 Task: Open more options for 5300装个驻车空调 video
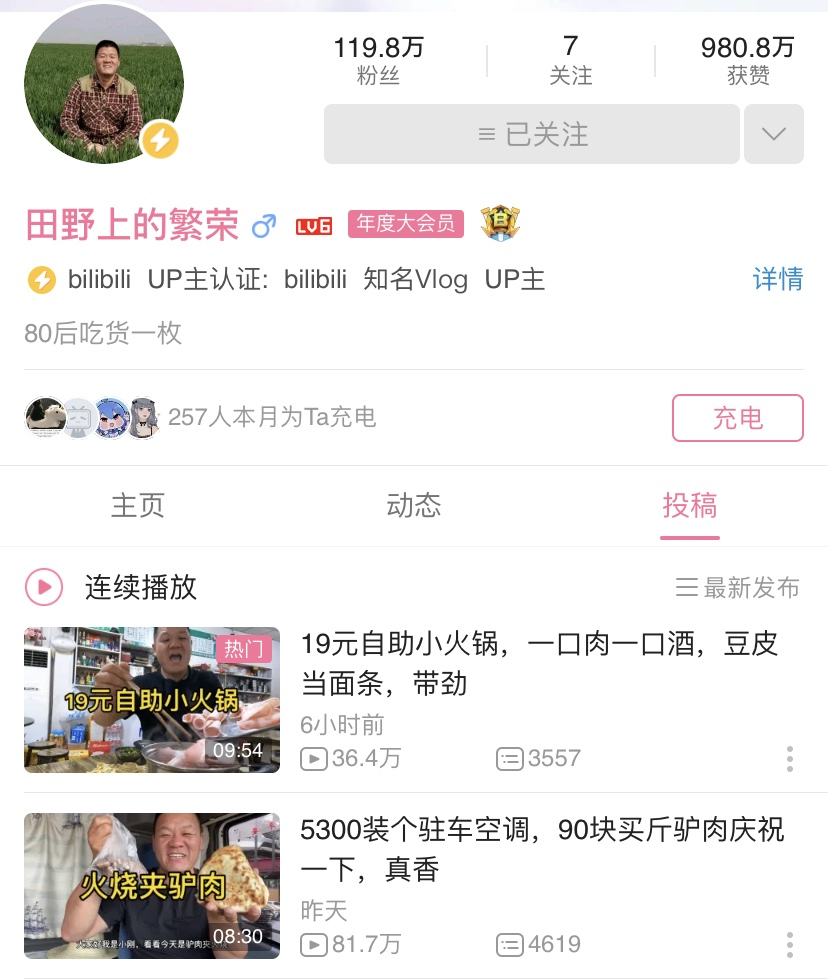(789, 944)
